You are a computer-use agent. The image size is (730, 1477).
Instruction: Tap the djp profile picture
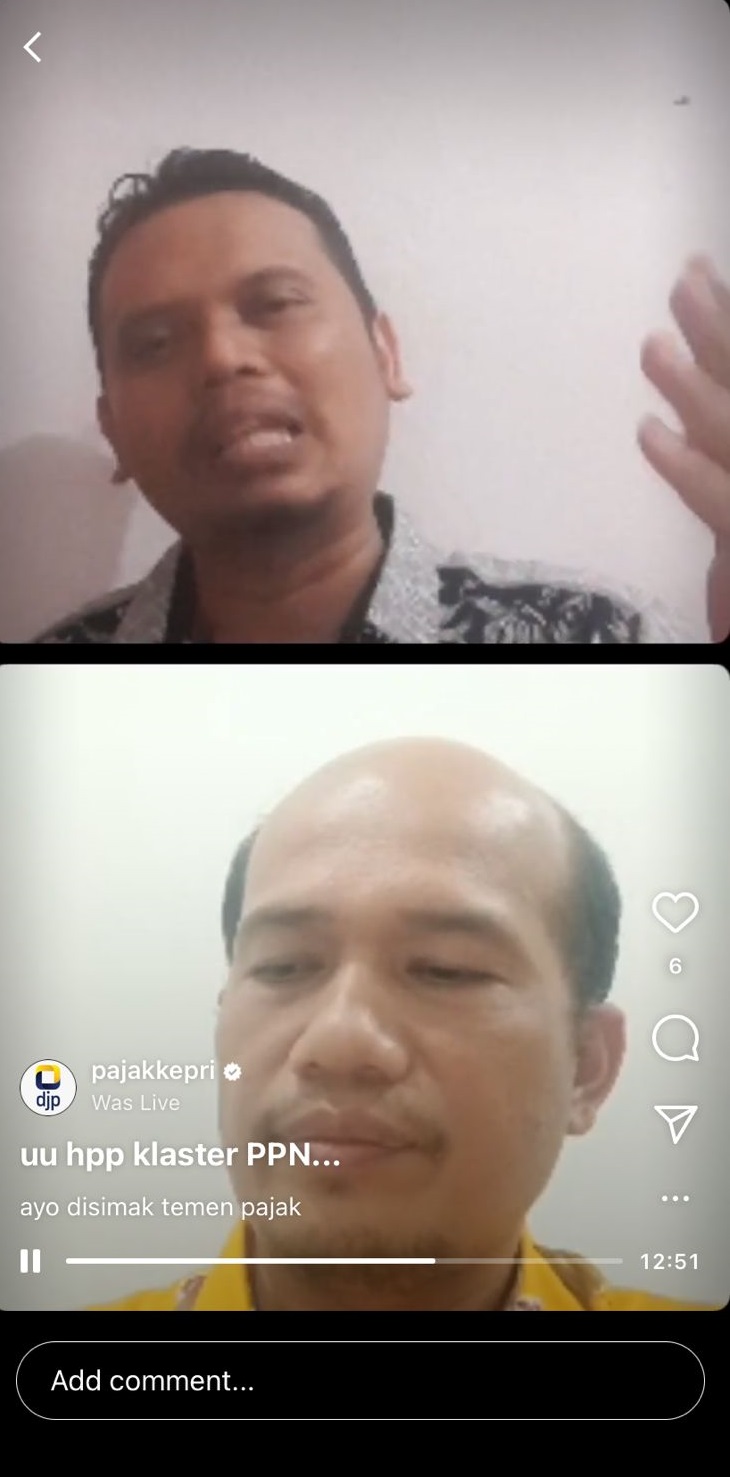click(x=48, y=1087)
